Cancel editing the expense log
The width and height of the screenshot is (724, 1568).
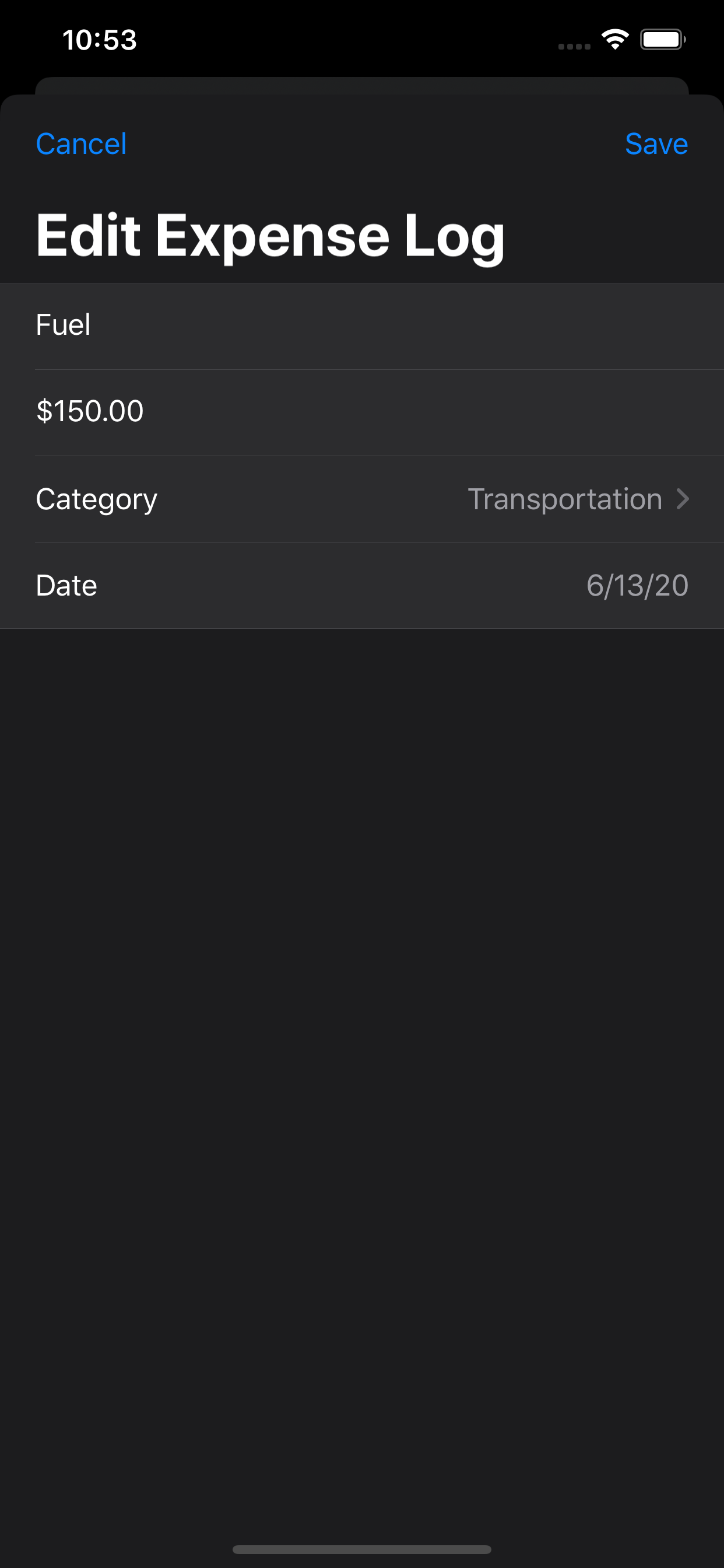click(81, 144)
